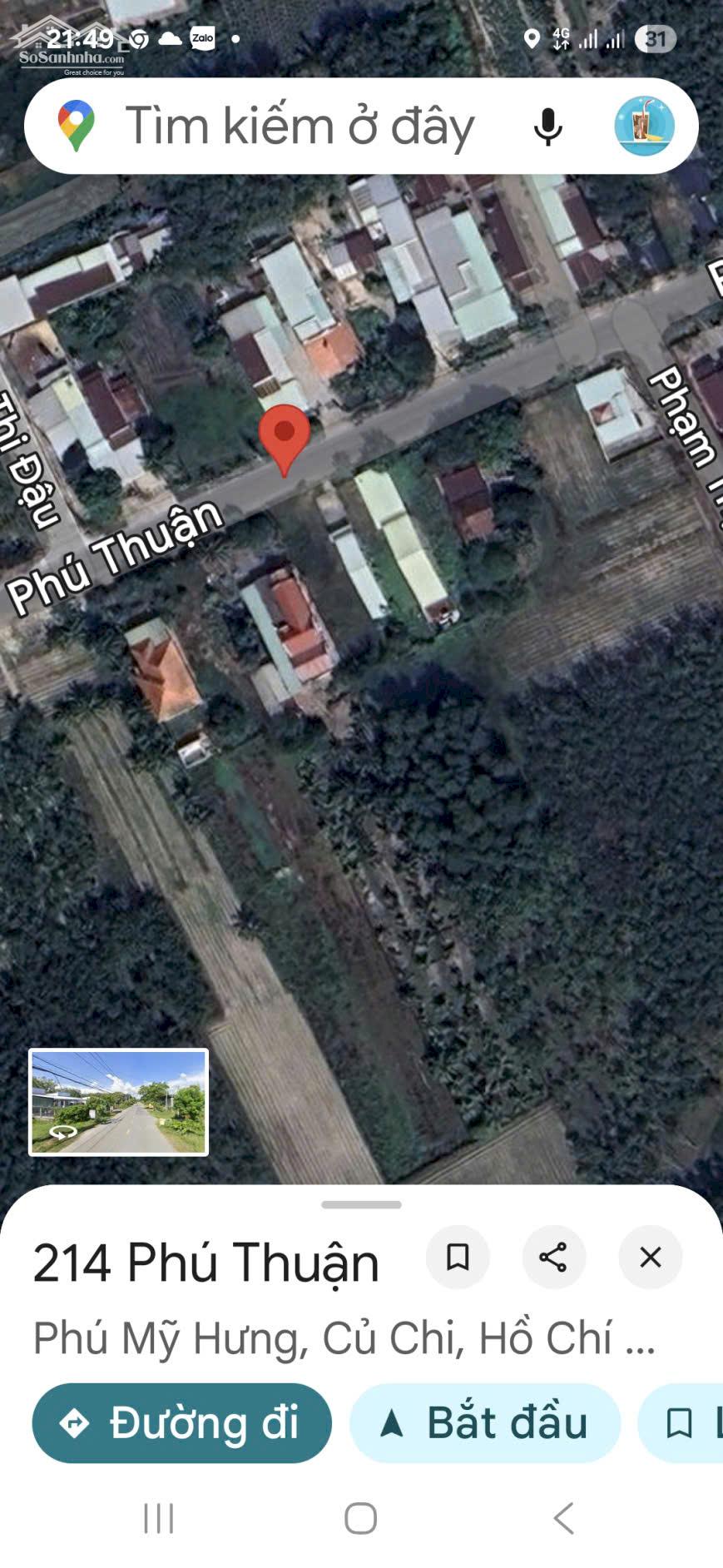
Task: Open the account profile avatar
Action: click(644, 127)
